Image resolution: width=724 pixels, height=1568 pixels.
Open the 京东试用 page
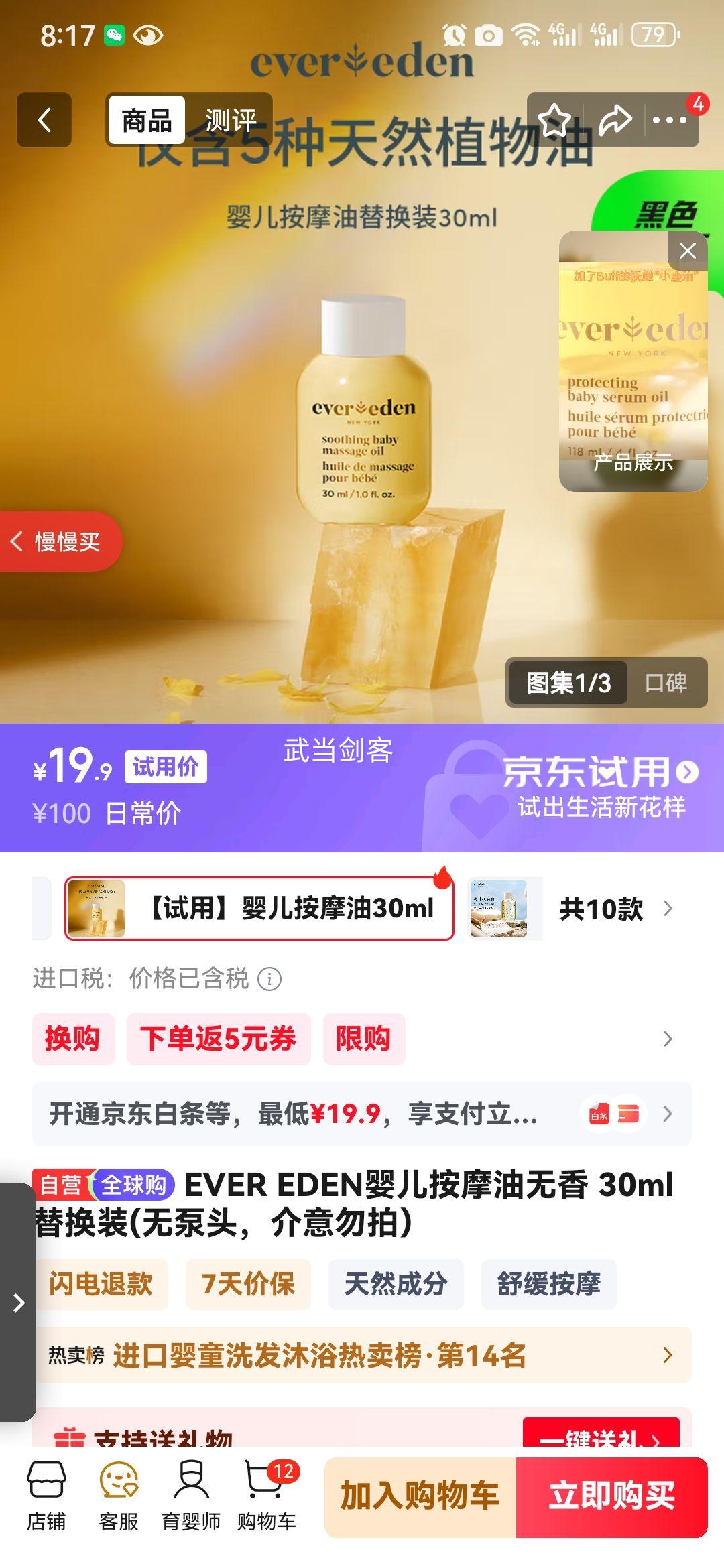pos(600,773)
